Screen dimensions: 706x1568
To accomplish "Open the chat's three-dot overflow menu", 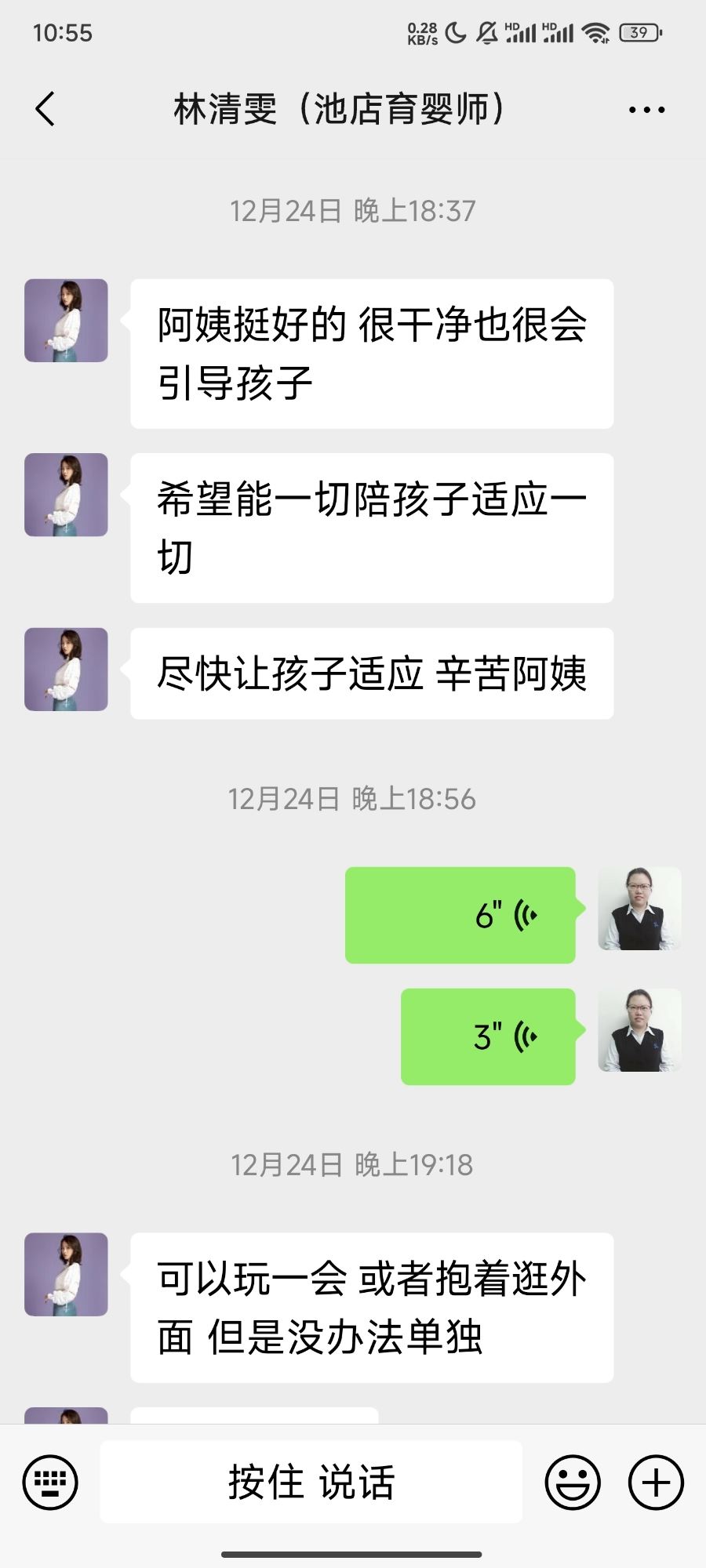I will click(x=646, y=110).
